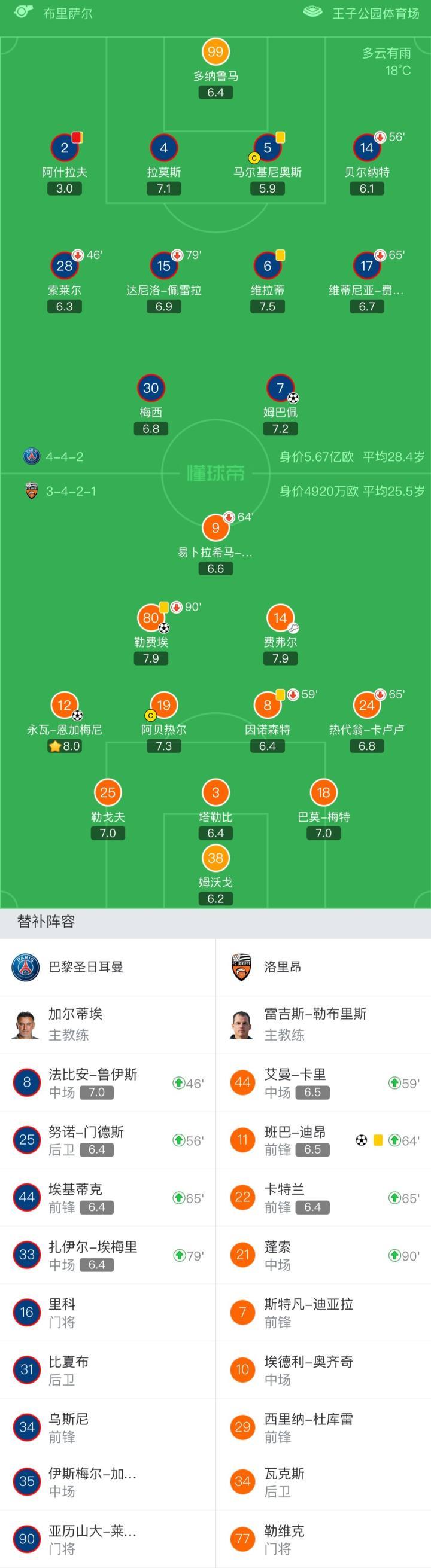View 勒费埃 number 80 player stats

point(151,618)
